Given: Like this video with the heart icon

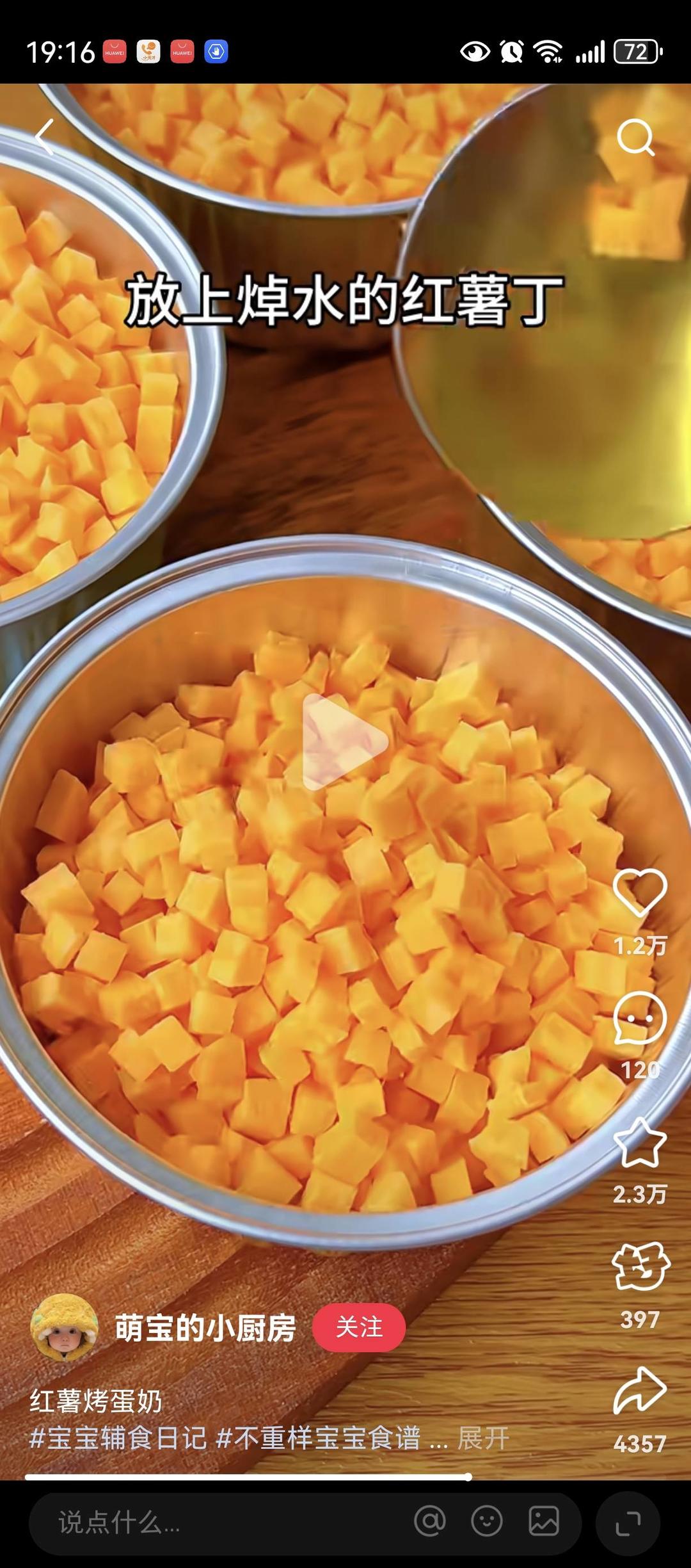Looking at the screenshot, I should 640,892.
